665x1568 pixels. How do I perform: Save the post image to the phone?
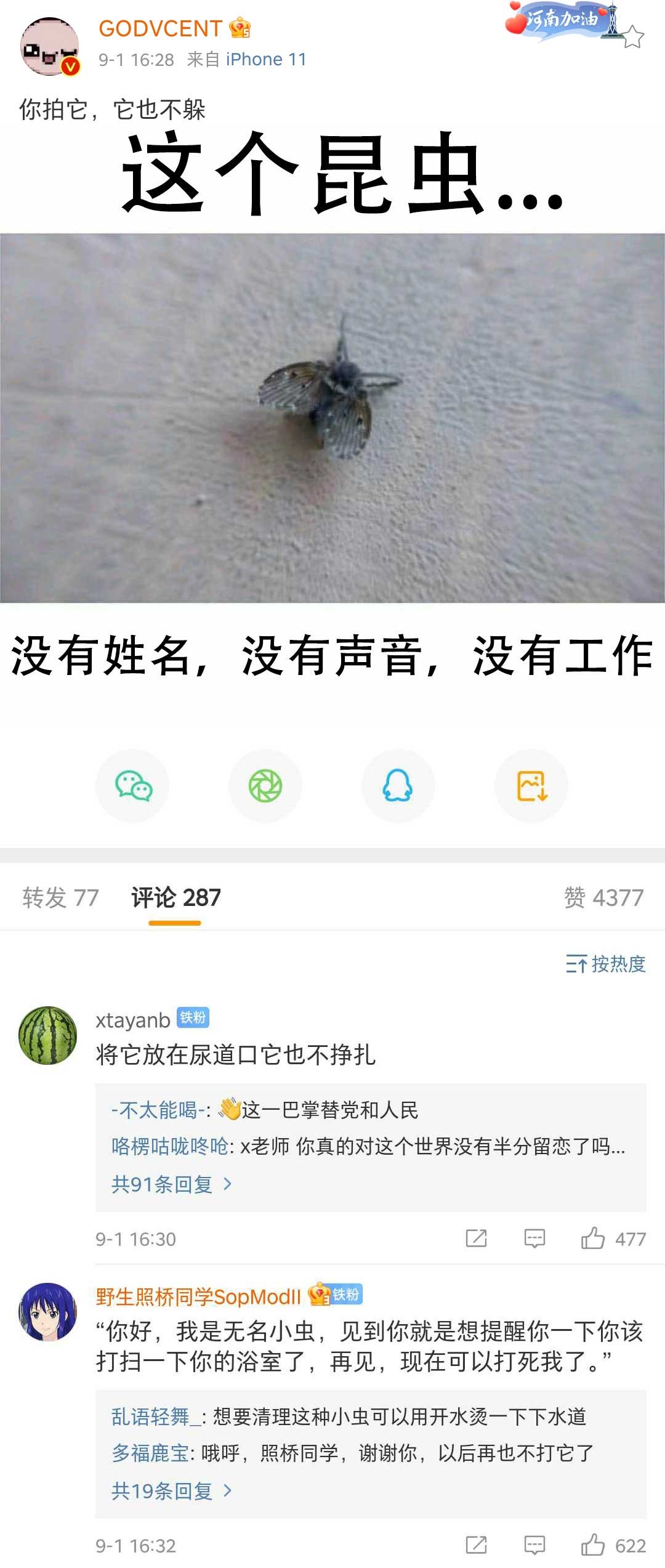[531, 786]
